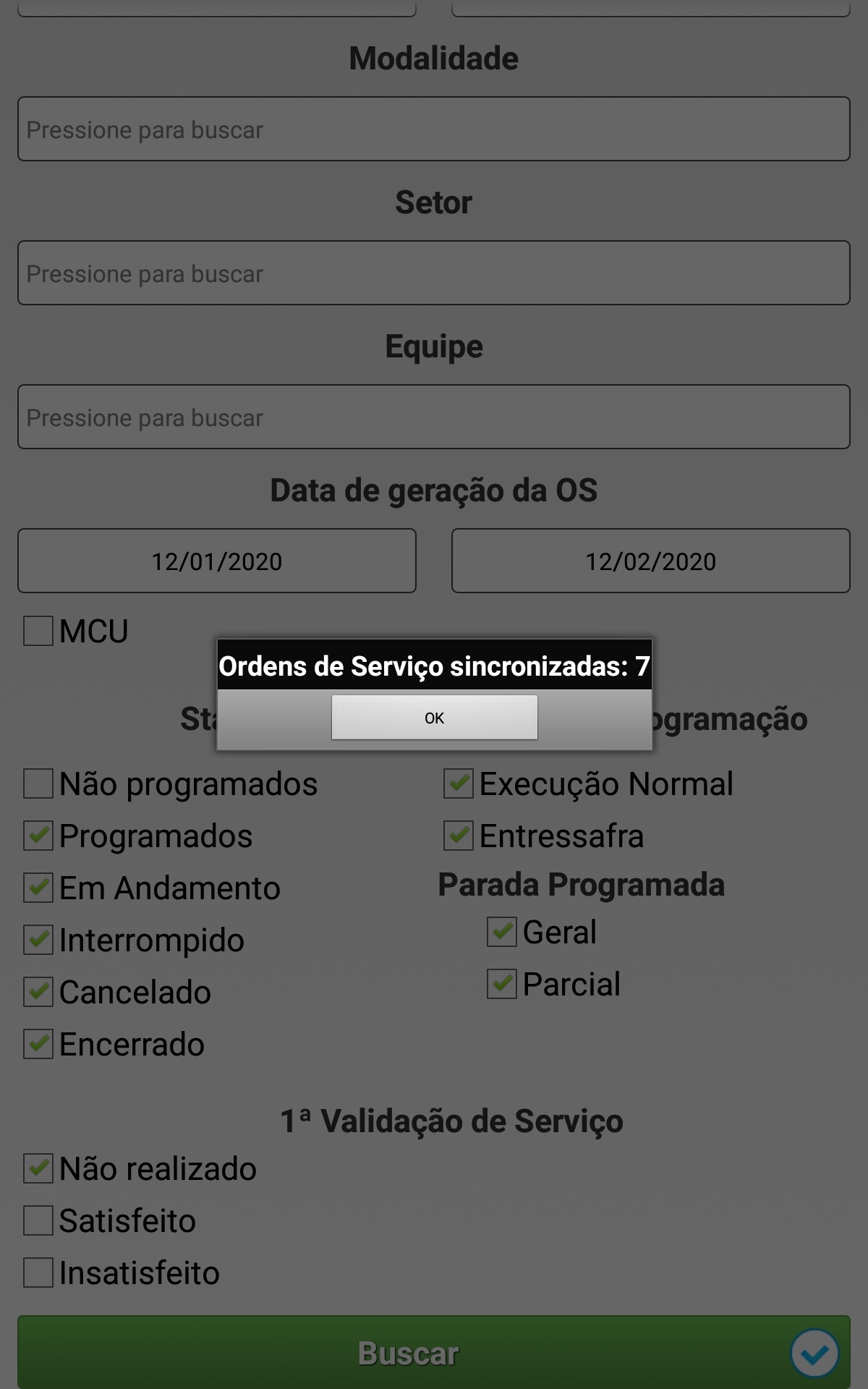This screenshot has height=1389, width=868.
Task: Enable the Não programados checkbox
Action: [38, 783]
